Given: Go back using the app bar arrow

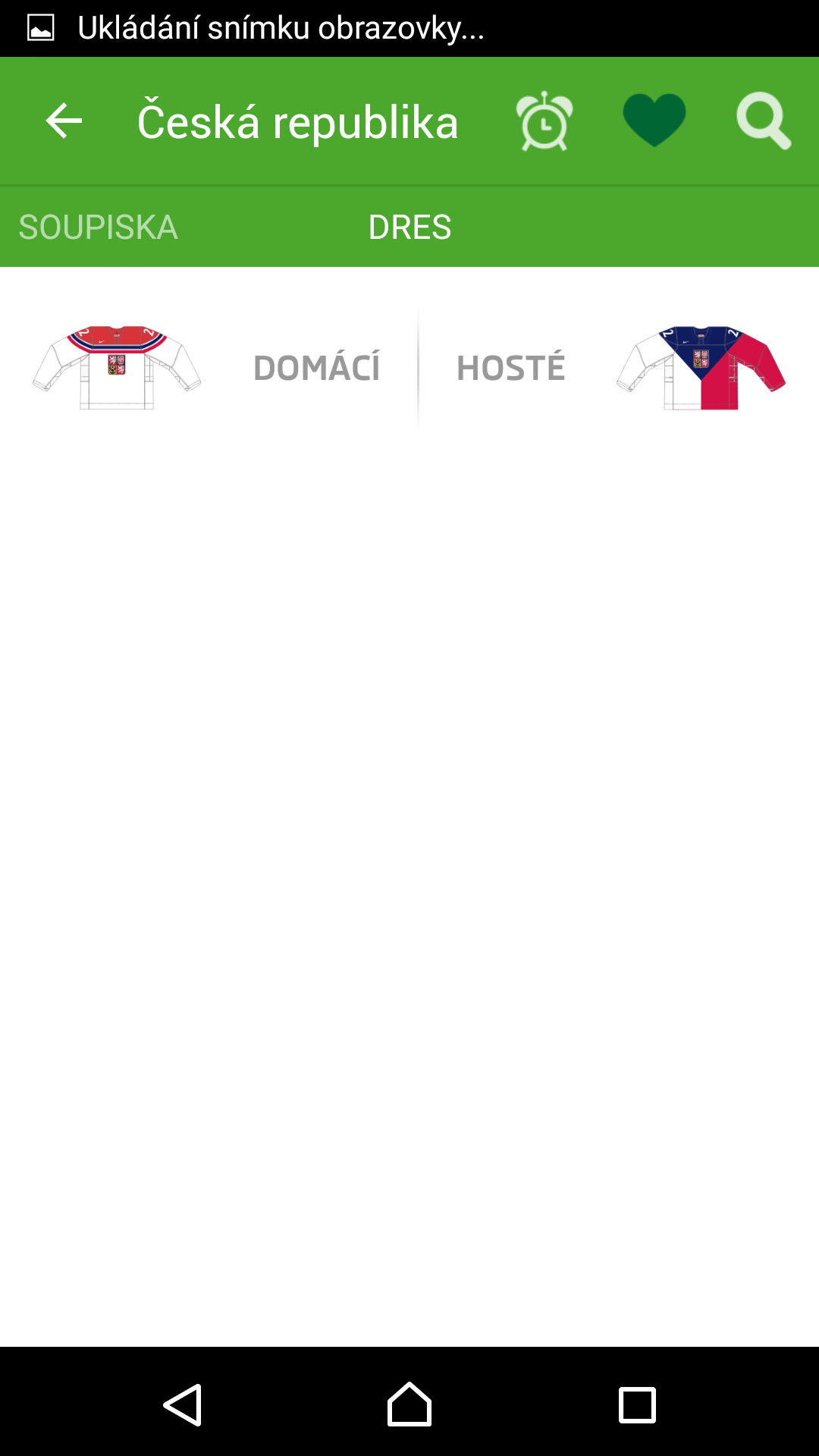Looking at the screenshot, I should click(64, 121).
